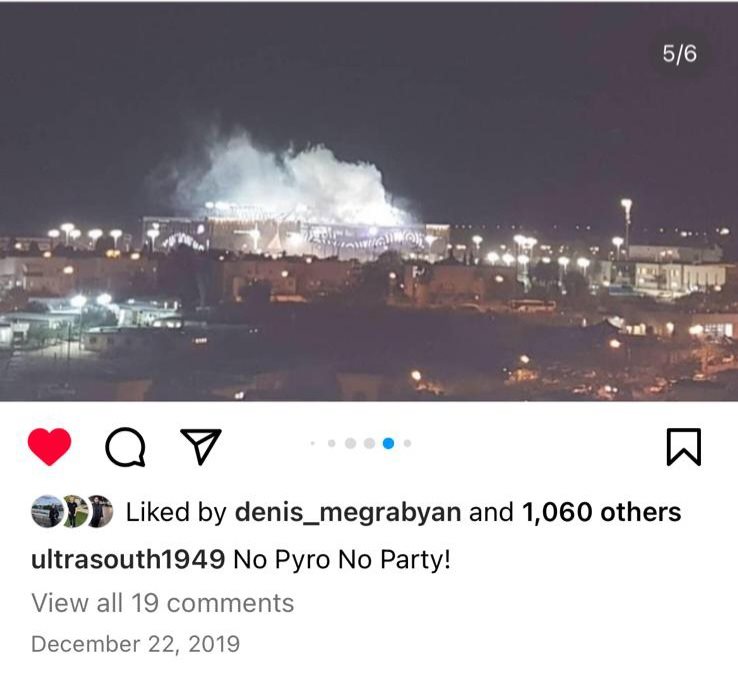
Task: Open denis_megrabyan's profile from likes
Action: click(x=347, y=513)
